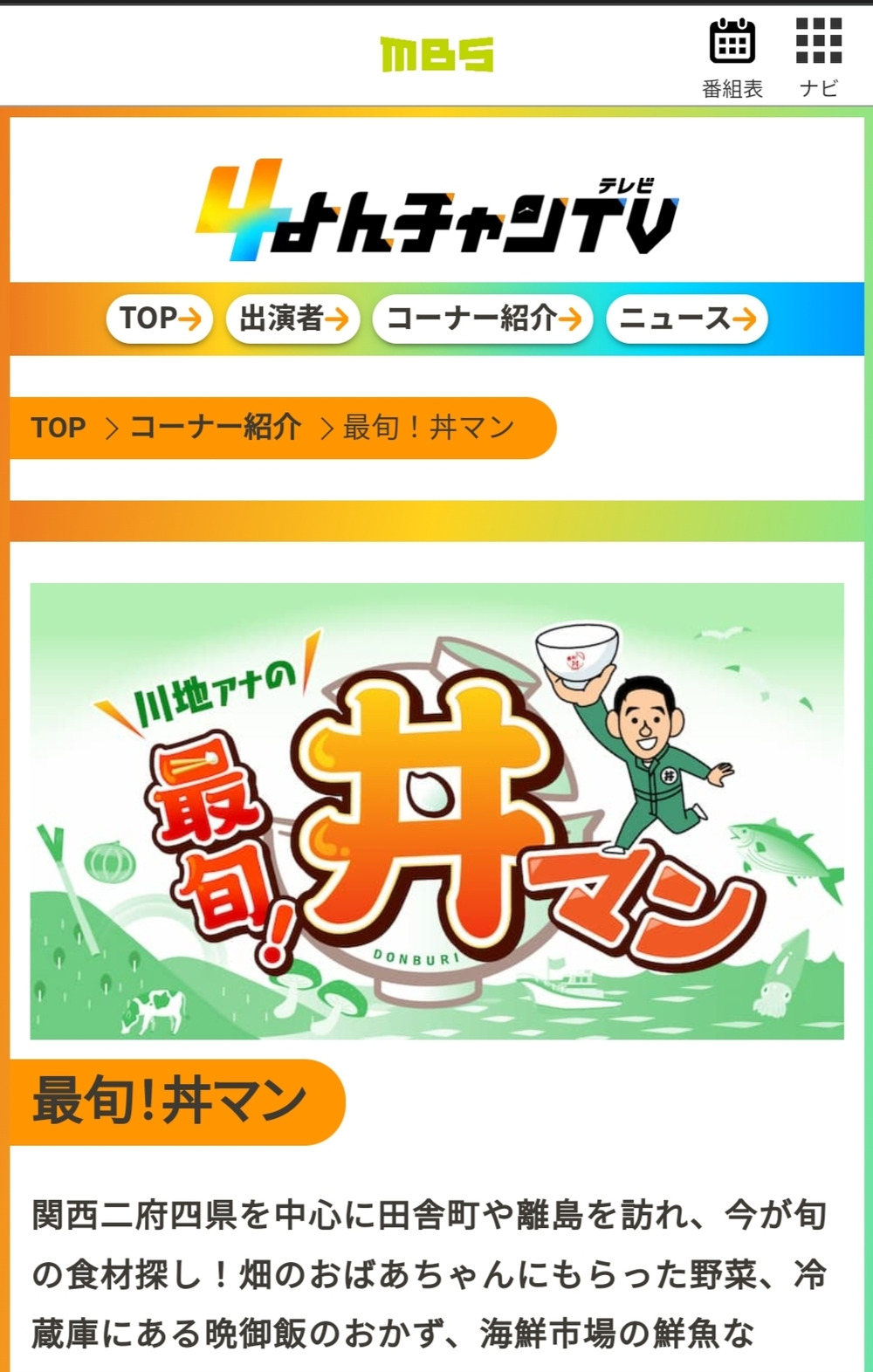This screenshot has height=1372, width=873.
Task: Go to the MBS home page
Action: (436, 54)
